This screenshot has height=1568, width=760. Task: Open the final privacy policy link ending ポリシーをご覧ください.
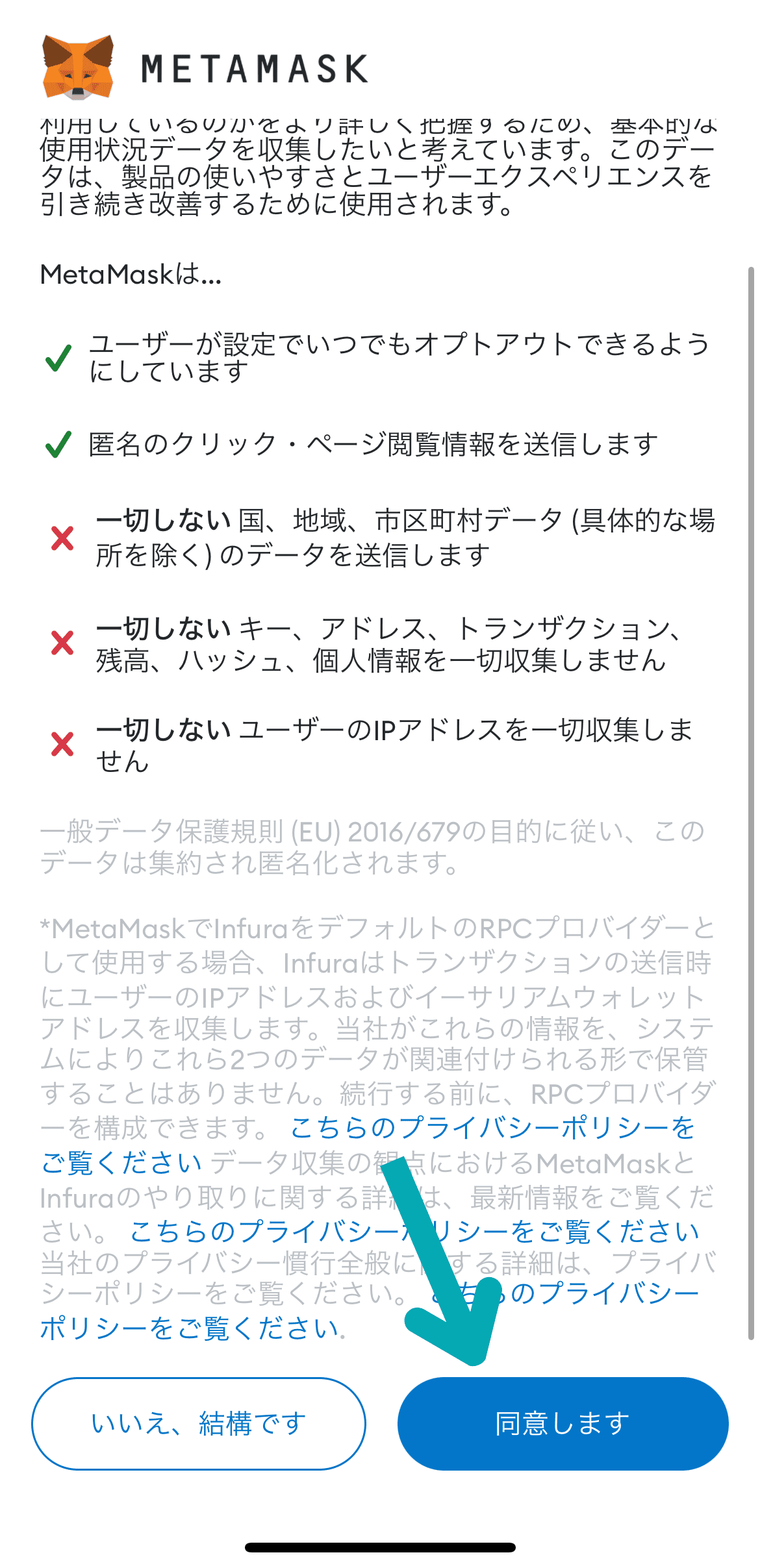click(x=192, y=1328)
